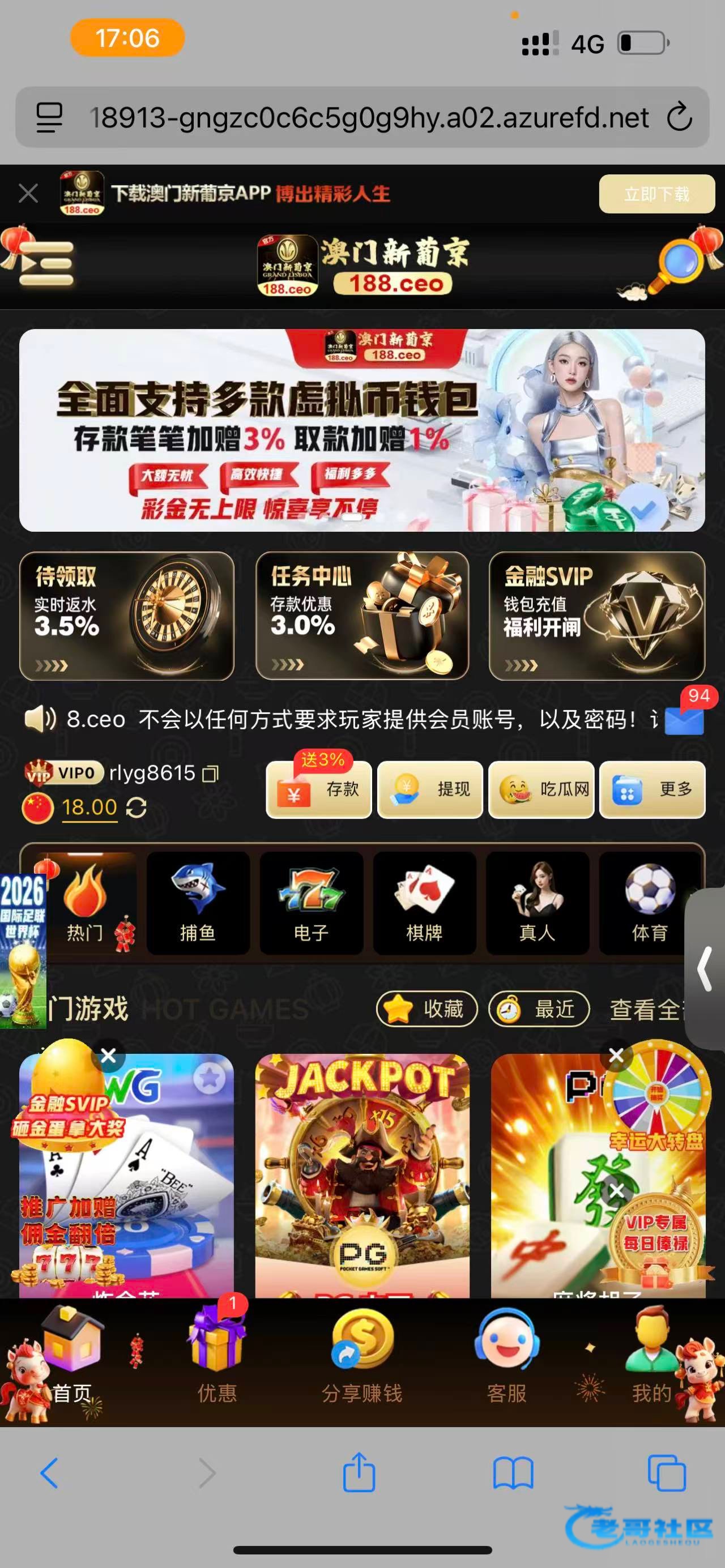Screen dimensions: 725x1568
Task: Select the 捕鱼 game category
Action: pyautogui.click(x=198, y=903)
